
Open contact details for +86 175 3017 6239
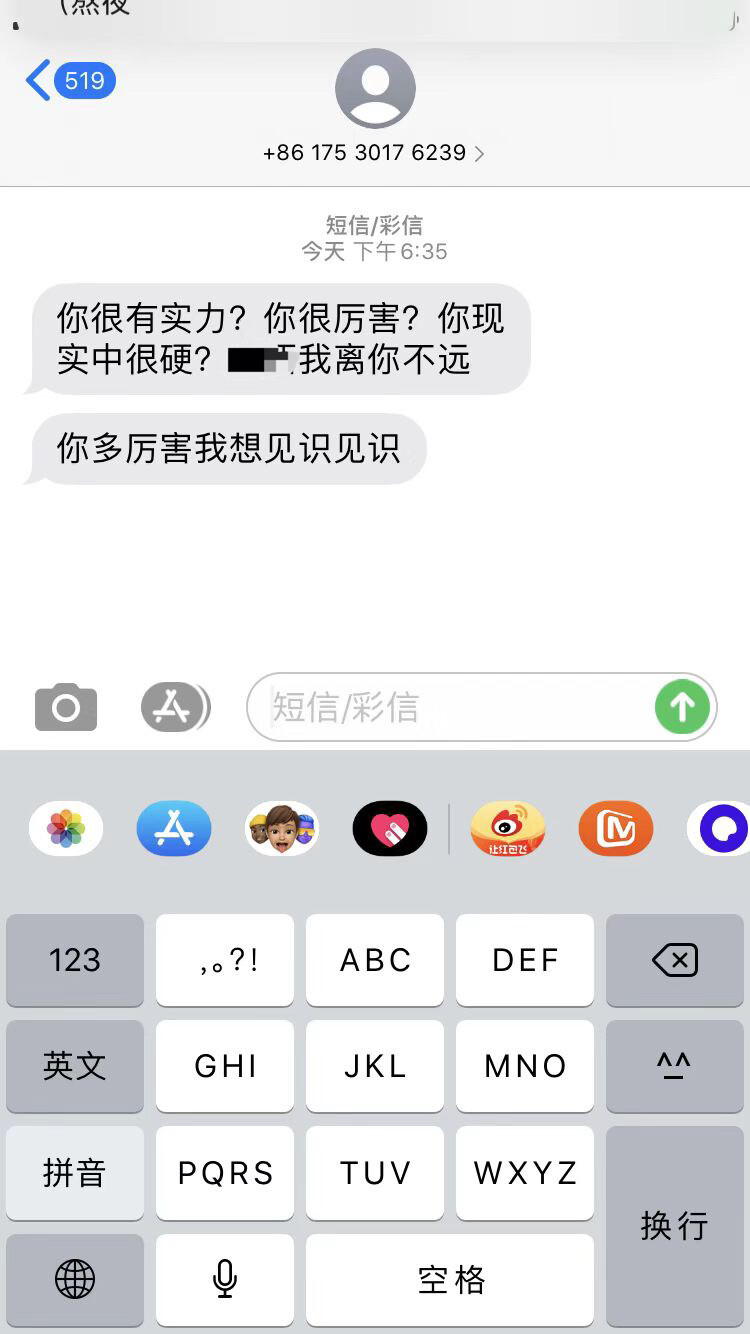point(374,153)
